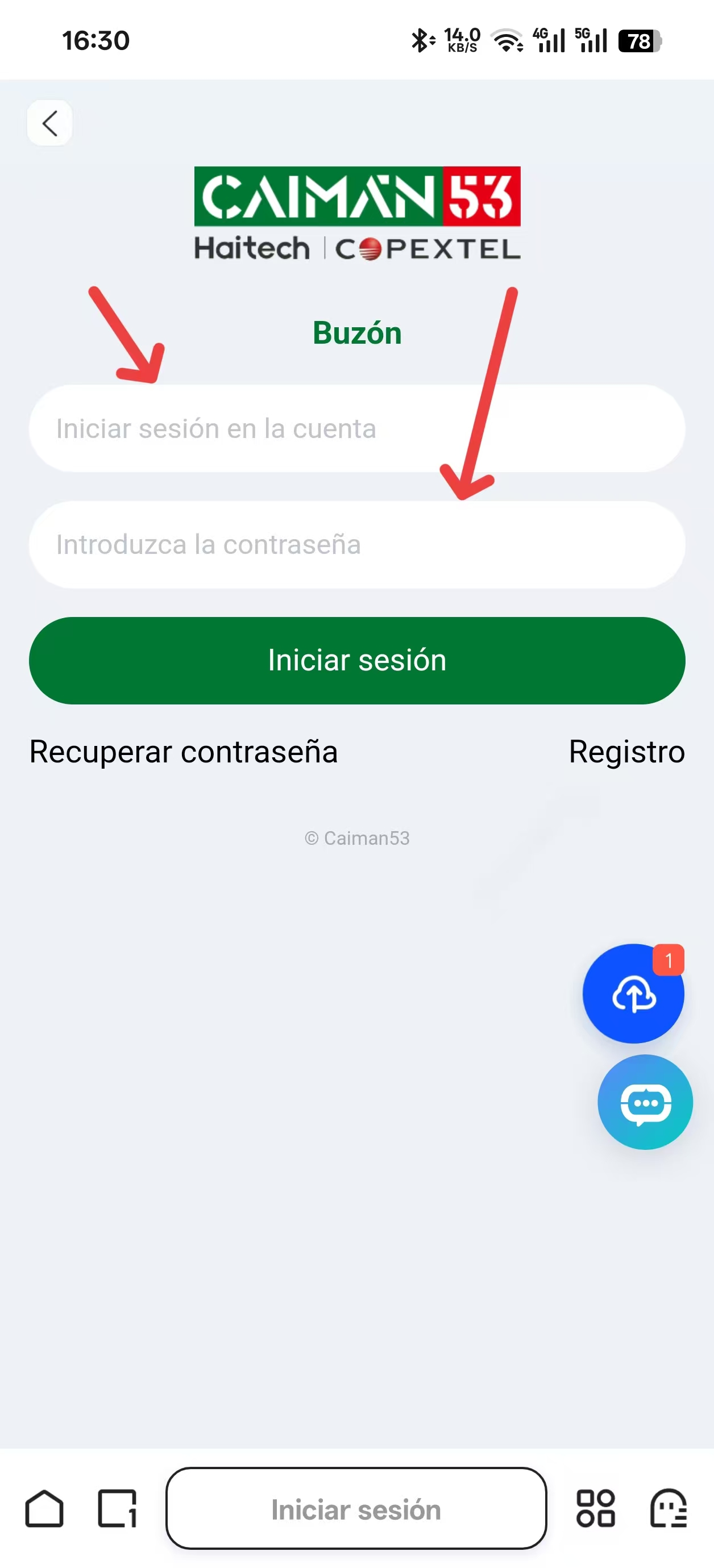Image resolution: width=714 pixels, height=1568 pixels.
Task: Select the password input field
Action: tap(356, 545)
